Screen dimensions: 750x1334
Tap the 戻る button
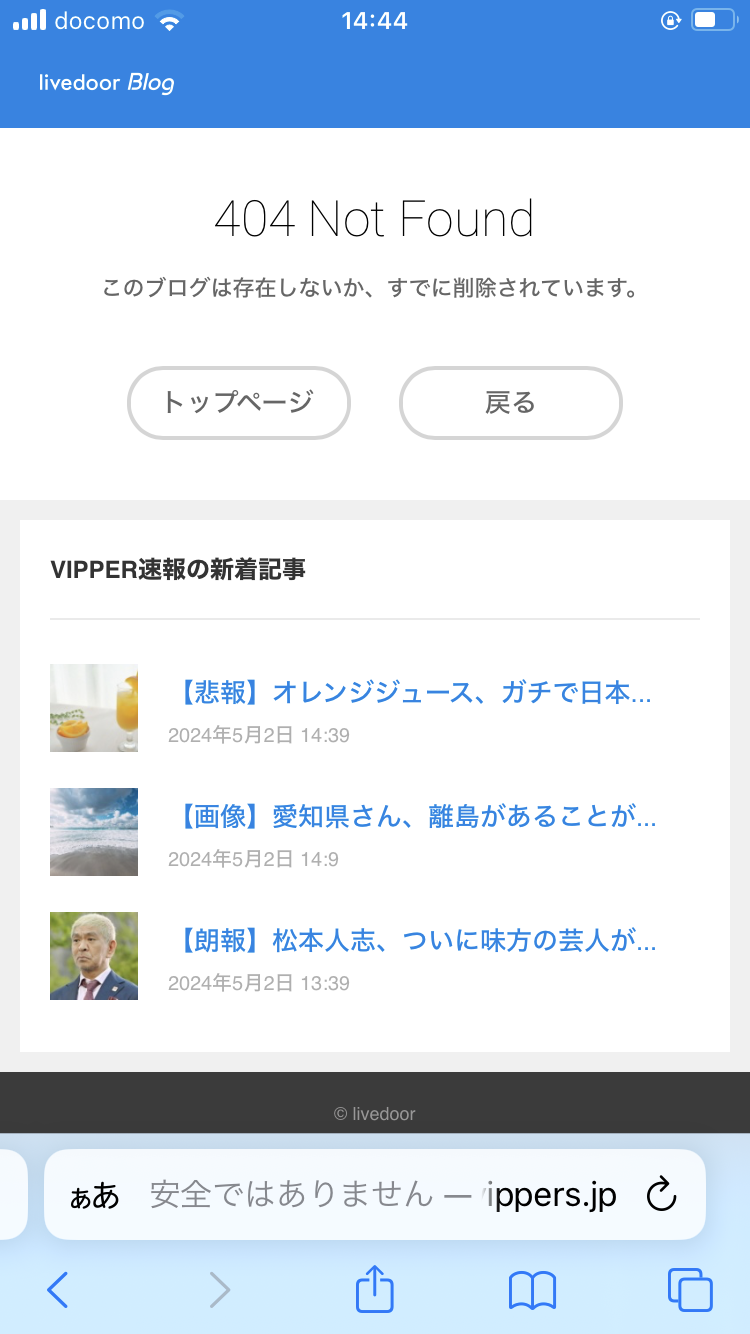[x=510, y=403]
